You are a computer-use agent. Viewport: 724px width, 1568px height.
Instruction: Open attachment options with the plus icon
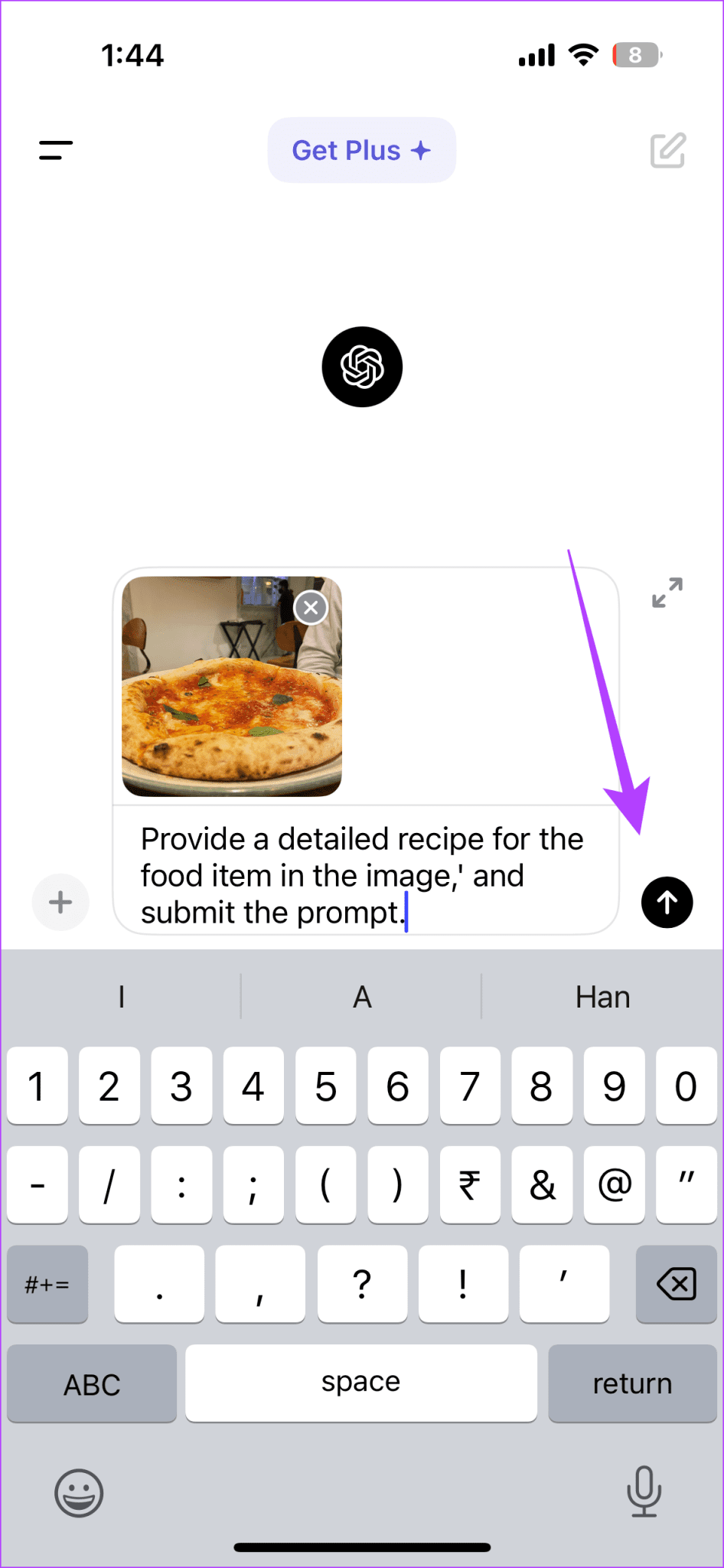pyautogui.click(x=60, y=902)
